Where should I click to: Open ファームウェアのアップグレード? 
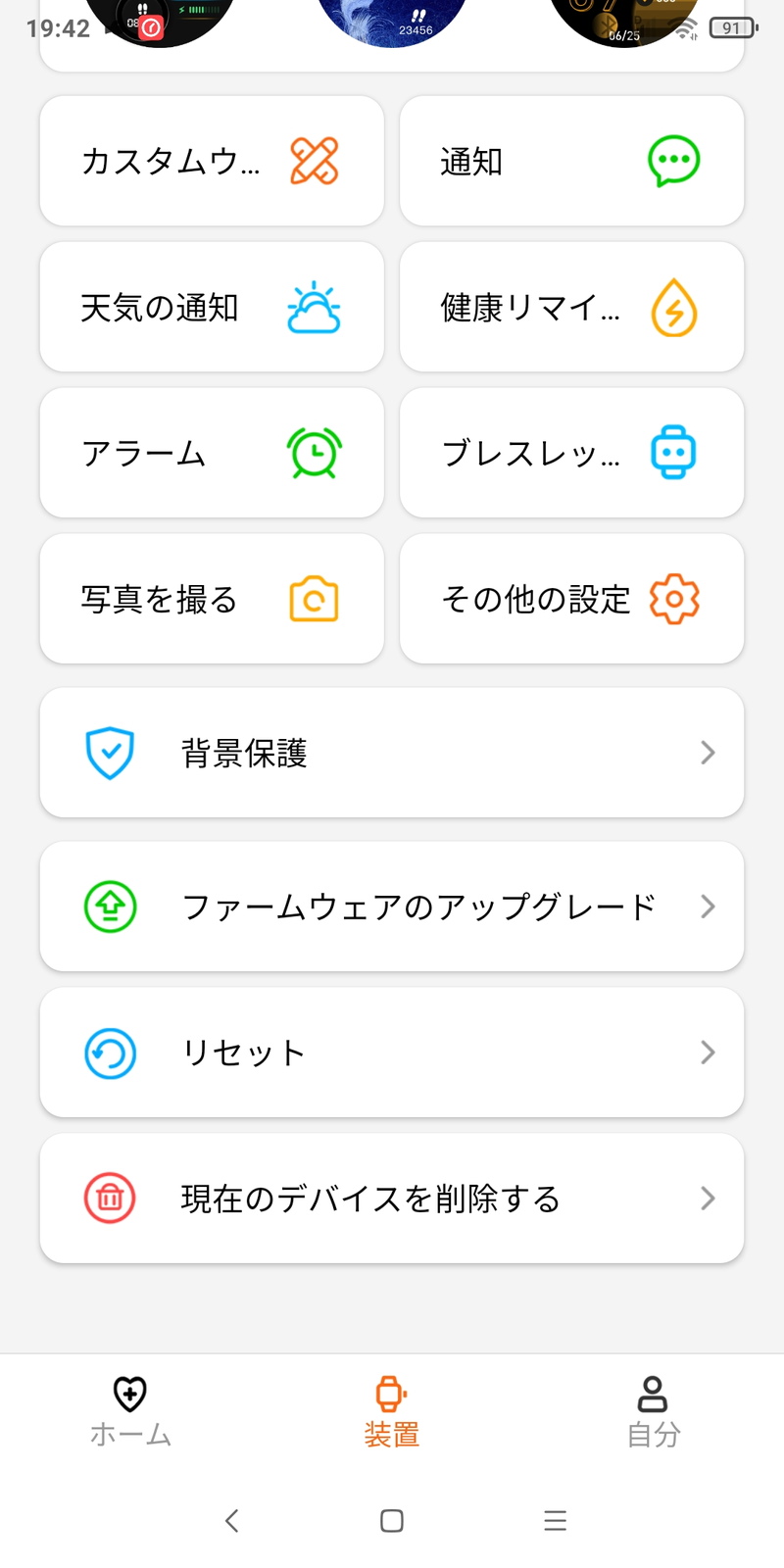pyautogui.click(x=392, y=906)
